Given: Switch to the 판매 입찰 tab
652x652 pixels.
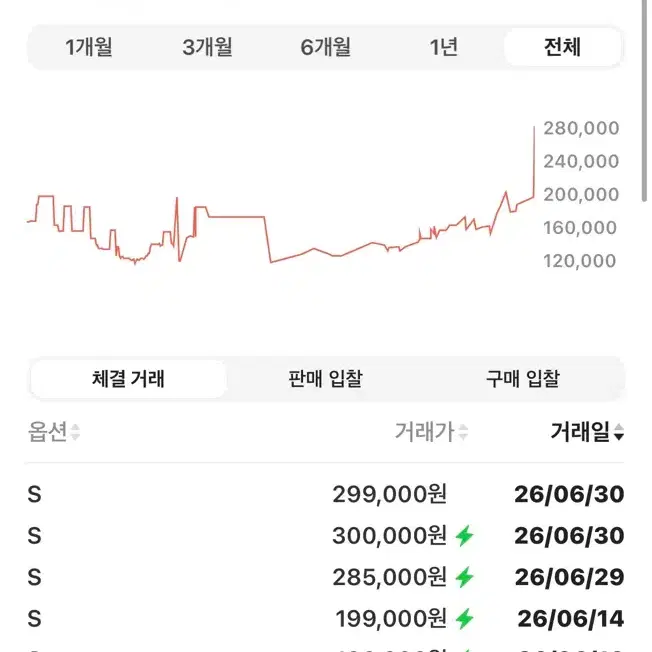Looking at the screenshot, I should 326,379.
